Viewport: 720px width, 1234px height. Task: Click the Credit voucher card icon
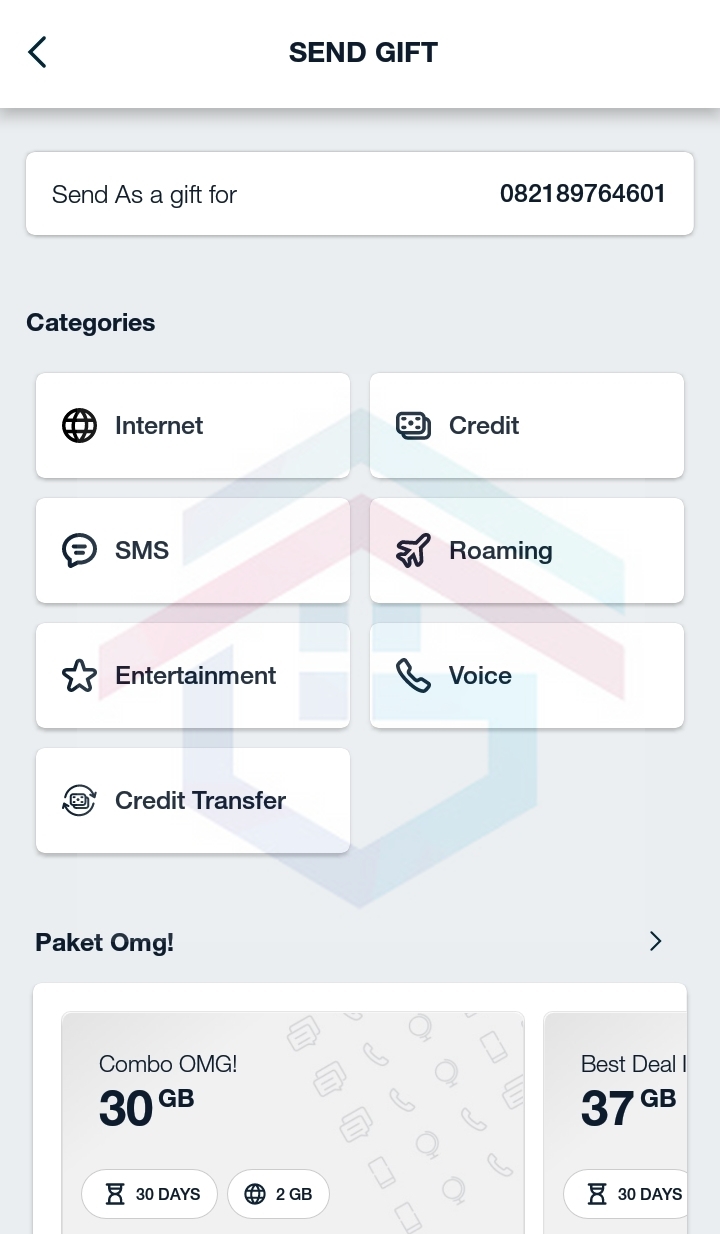point(413,425)
